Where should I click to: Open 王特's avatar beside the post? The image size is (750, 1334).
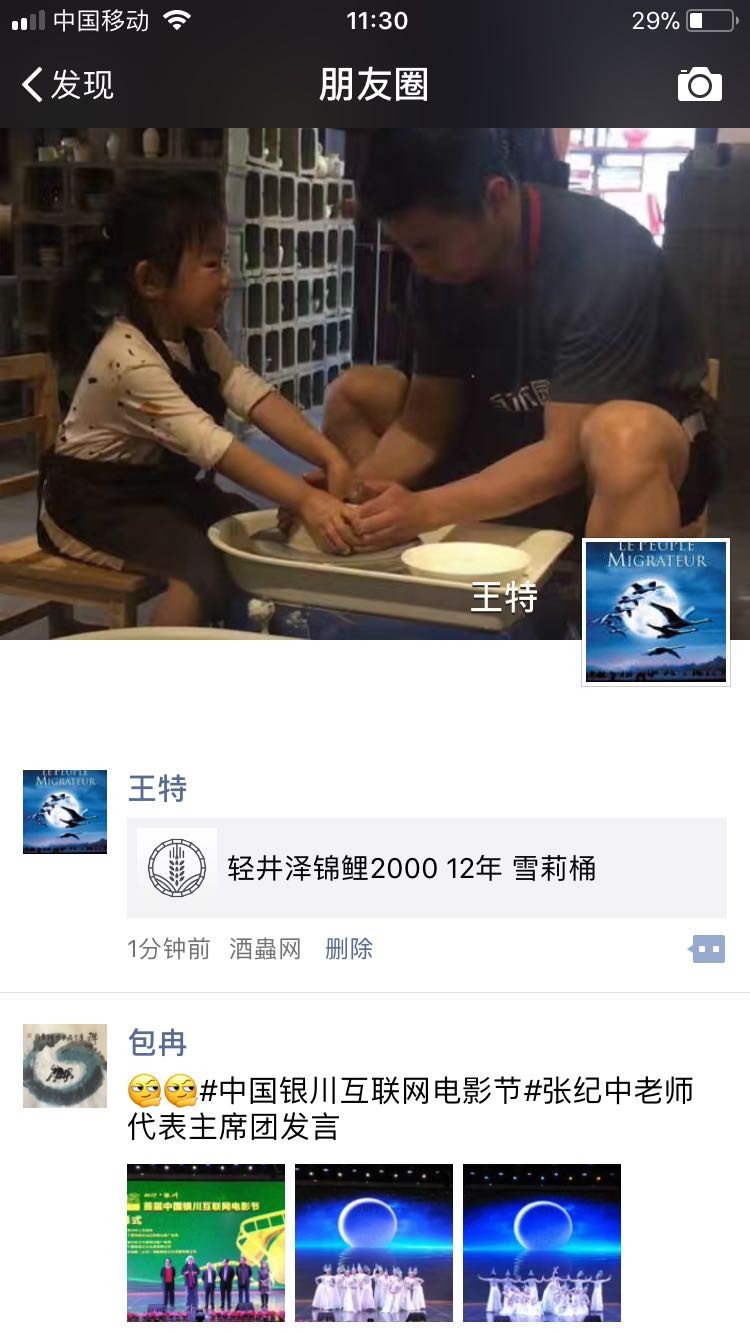pos(65,811)
